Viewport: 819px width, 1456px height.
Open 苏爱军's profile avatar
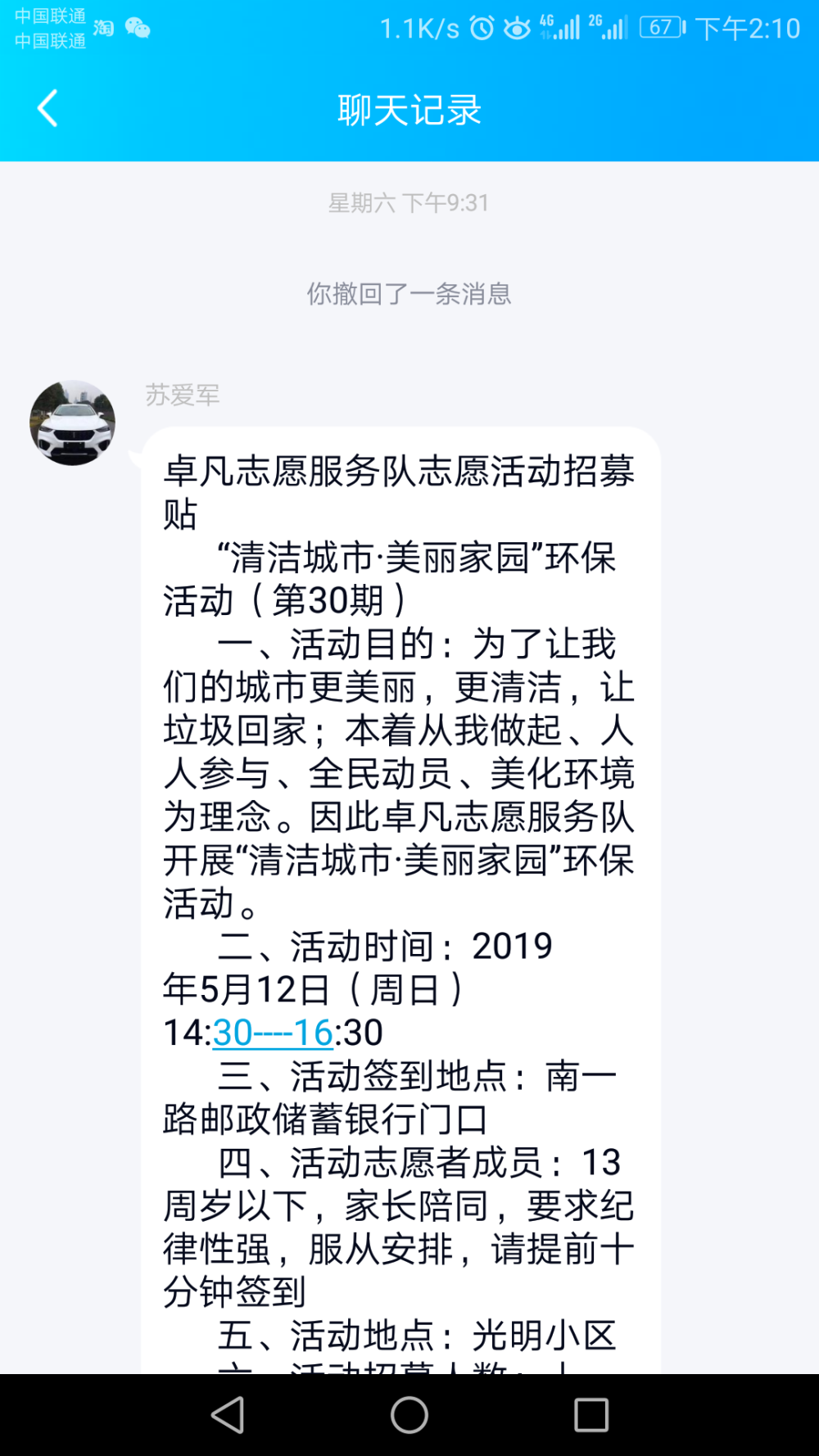73,423
